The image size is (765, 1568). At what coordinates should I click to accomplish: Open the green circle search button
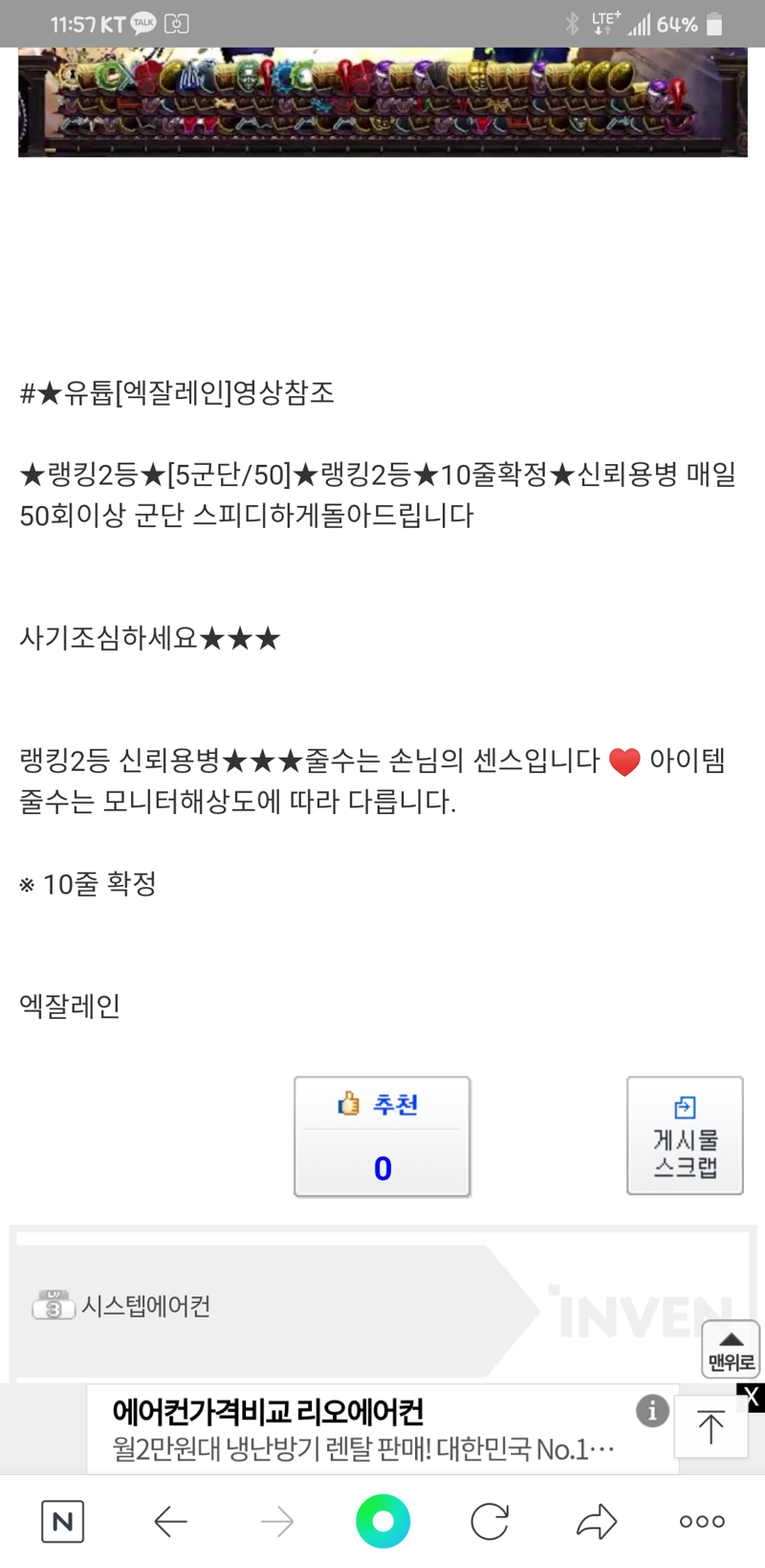click(382, 1521)
